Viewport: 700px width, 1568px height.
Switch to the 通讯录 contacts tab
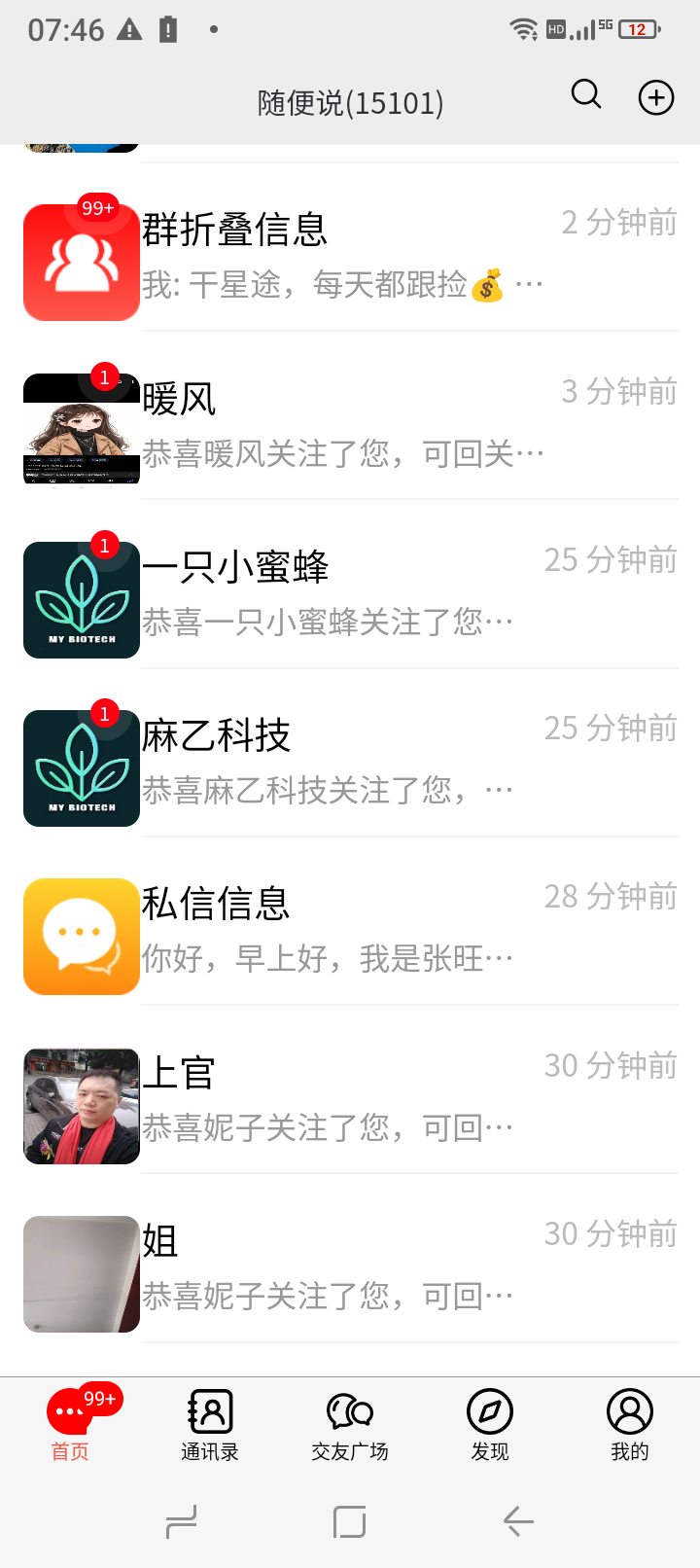210,1424
